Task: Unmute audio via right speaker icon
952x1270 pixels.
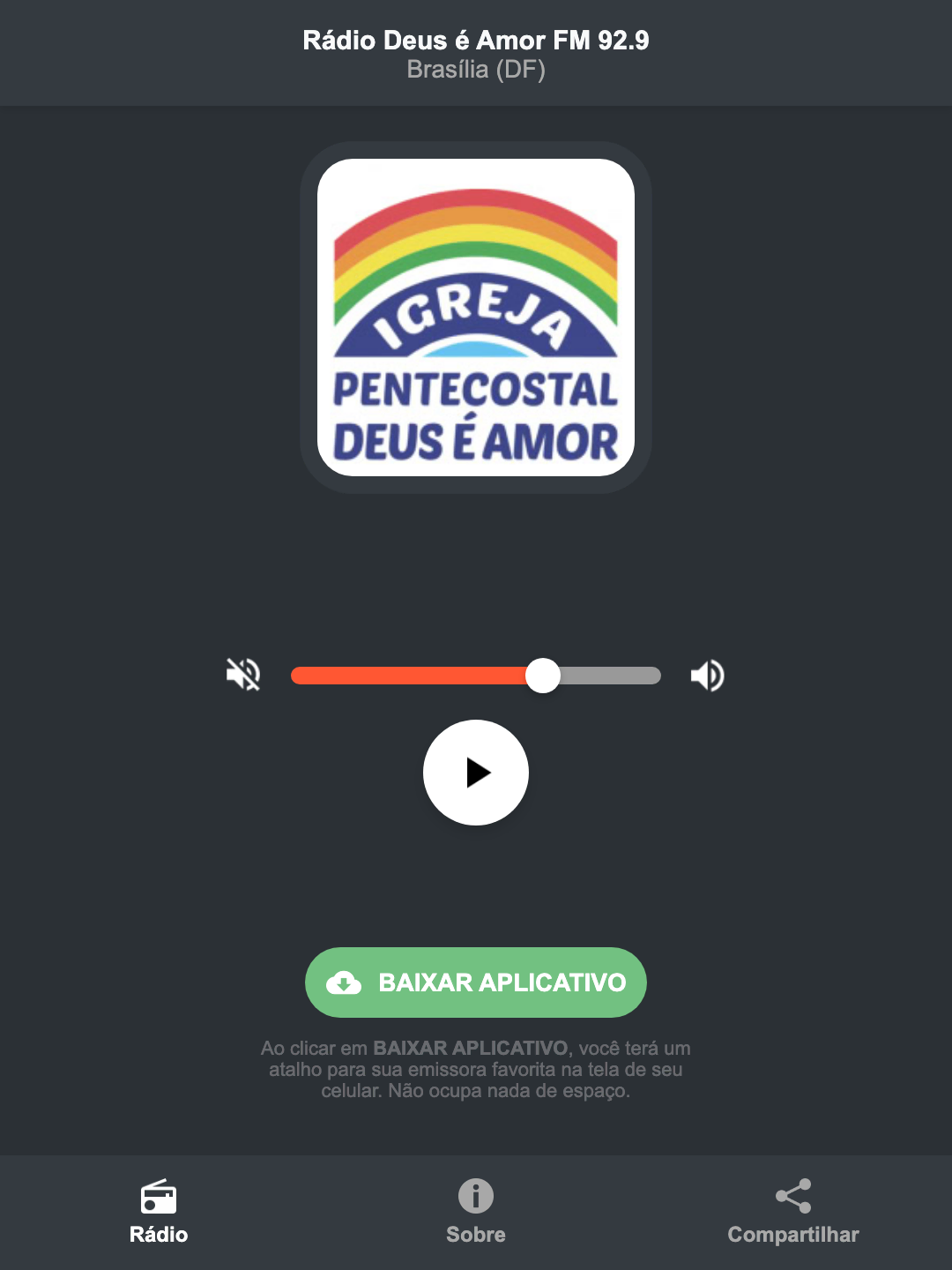Action: coord(707,675)
